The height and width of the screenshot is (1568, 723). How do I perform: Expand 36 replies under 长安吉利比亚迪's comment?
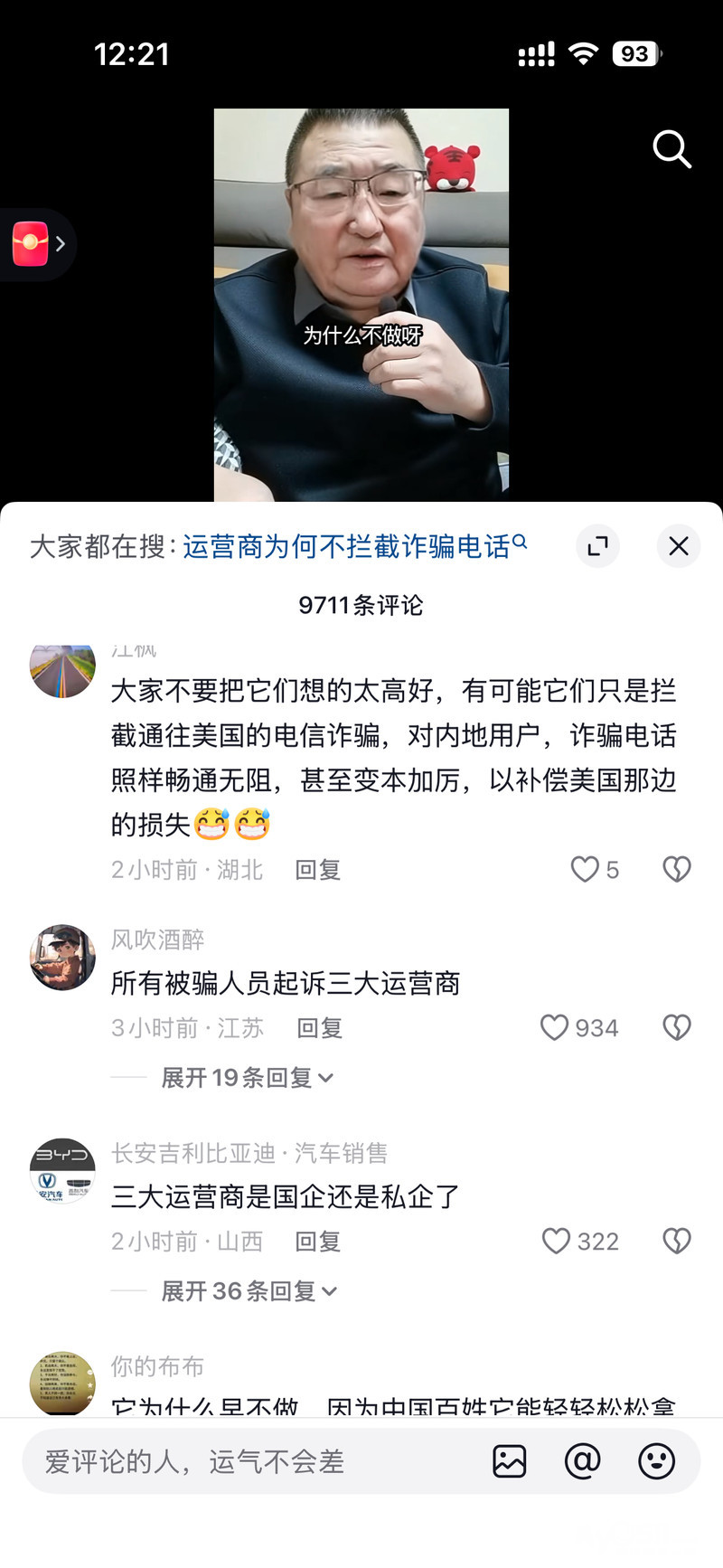click(x=248, y=1291)
